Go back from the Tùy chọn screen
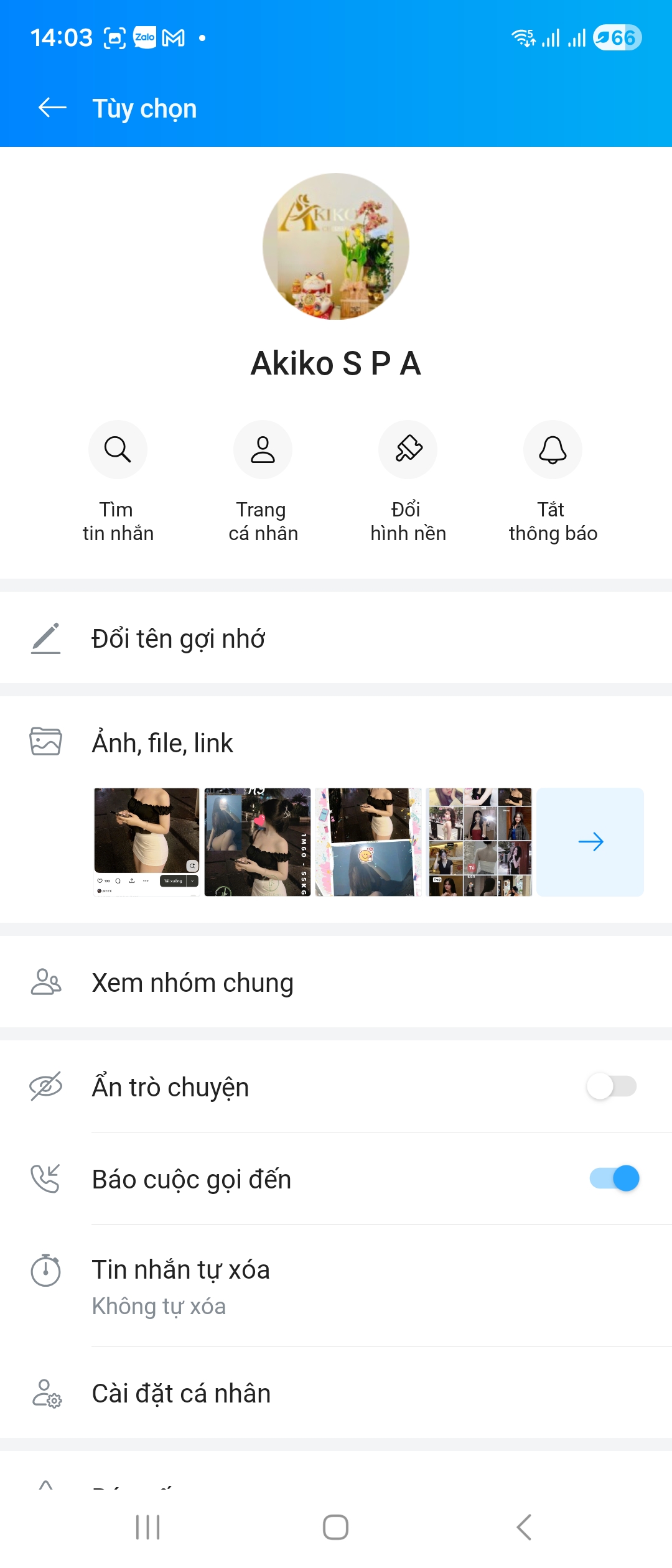This screenshot has height=1568, width=672. (52, 108)
